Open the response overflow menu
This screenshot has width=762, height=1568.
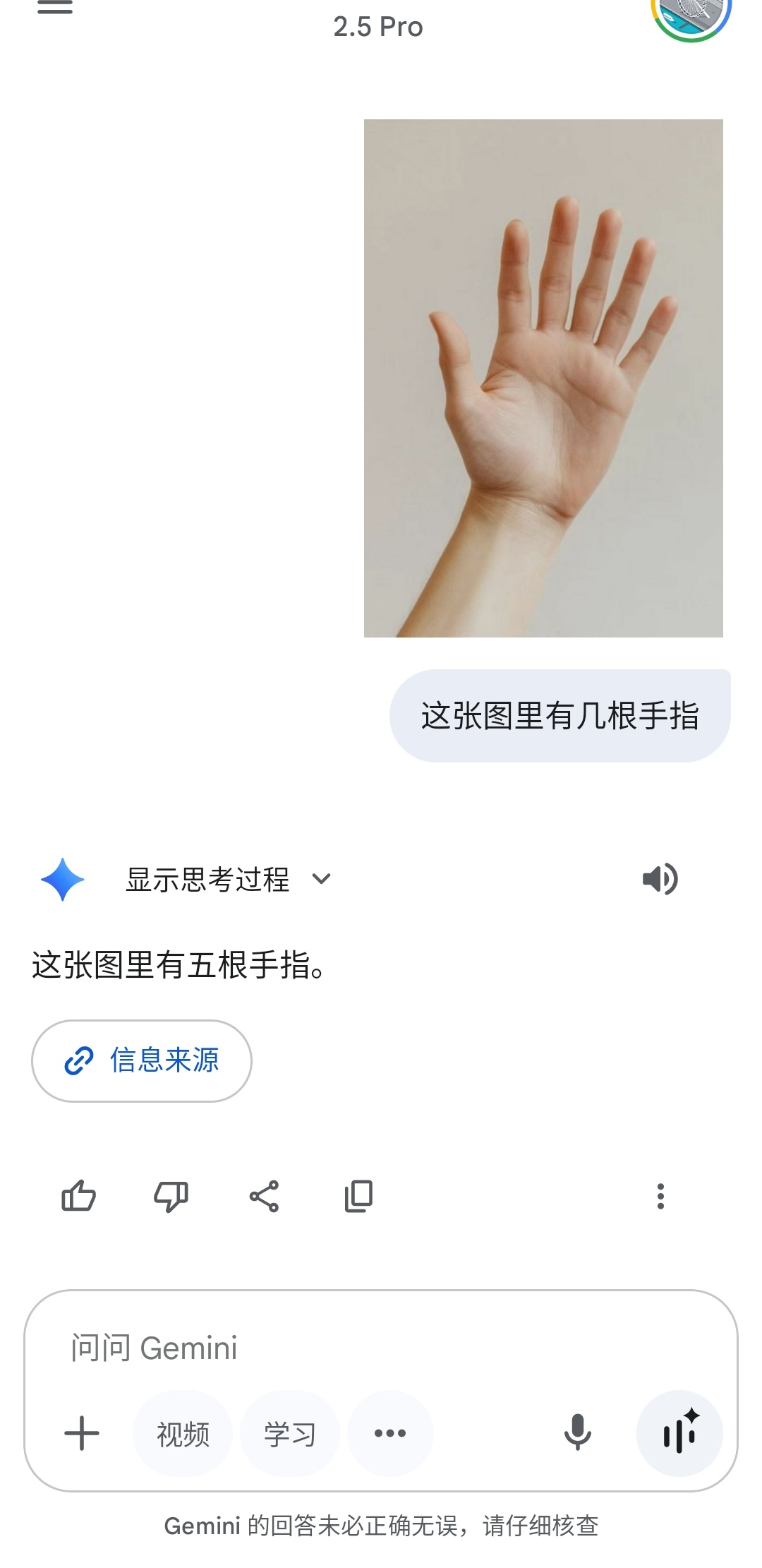[660, 1196]
